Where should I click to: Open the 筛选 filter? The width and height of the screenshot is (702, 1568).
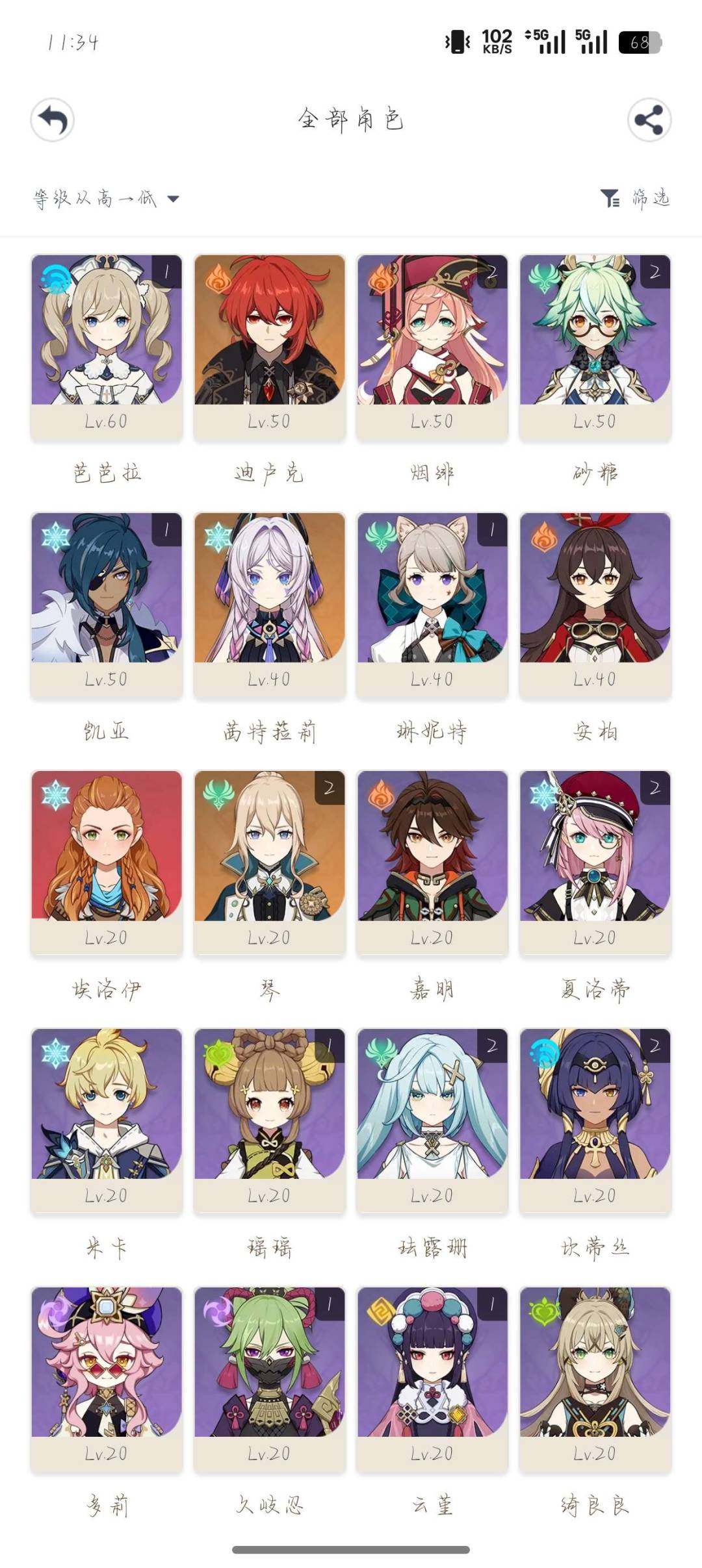636,198
